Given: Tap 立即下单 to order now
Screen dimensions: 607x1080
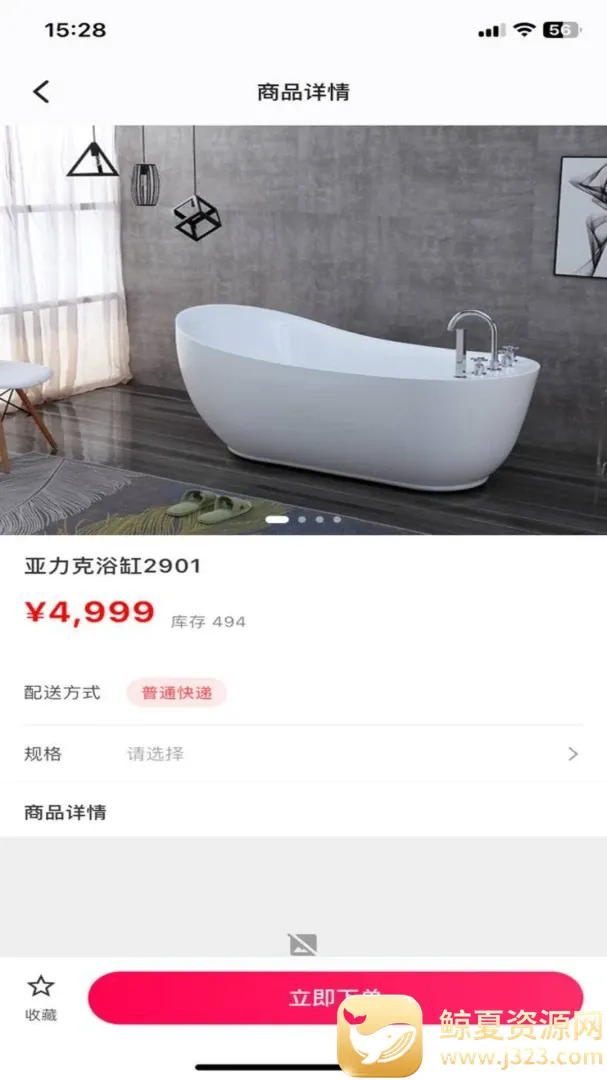Looking at the screenshot, I should [335, 997].
